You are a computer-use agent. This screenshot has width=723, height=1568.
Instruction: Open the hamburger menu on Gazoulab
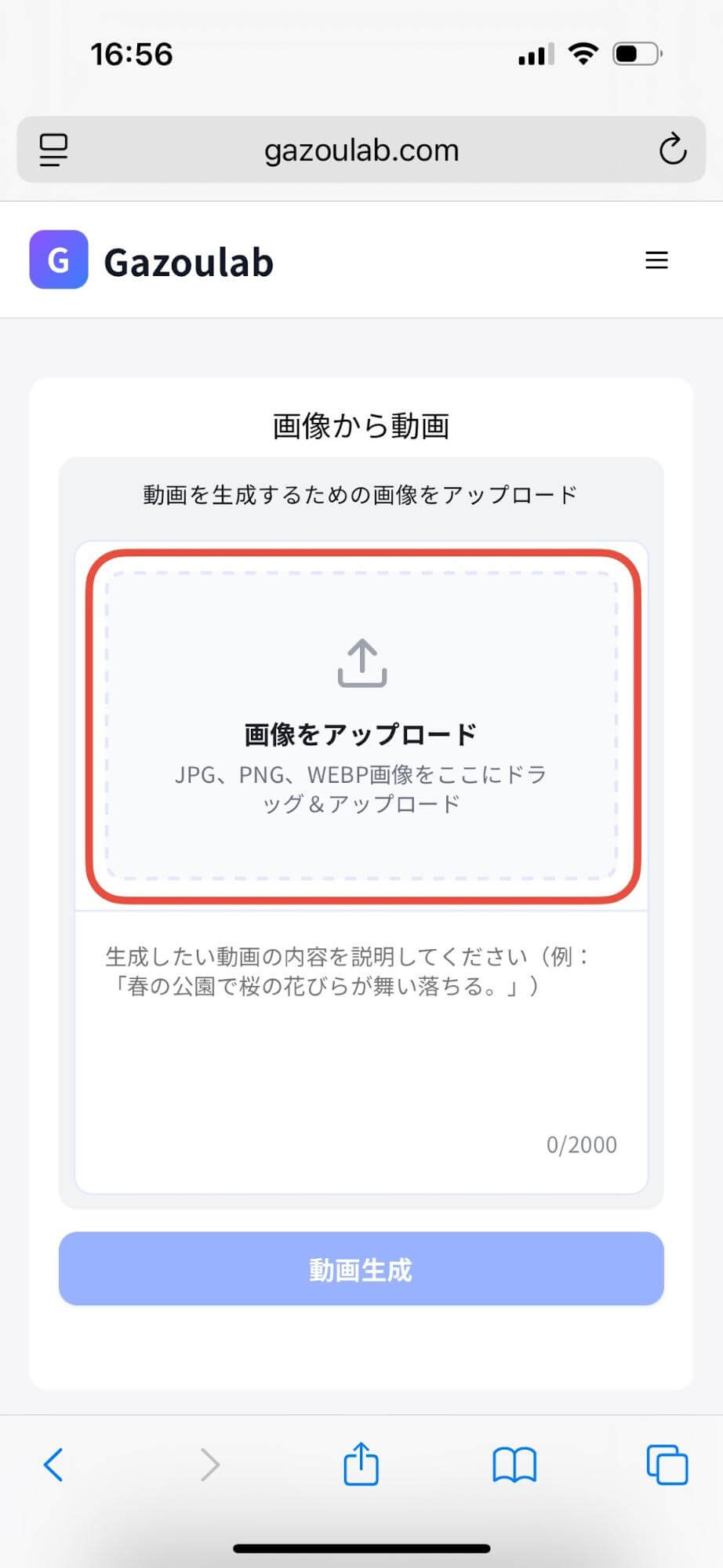[x=656, y=260]
